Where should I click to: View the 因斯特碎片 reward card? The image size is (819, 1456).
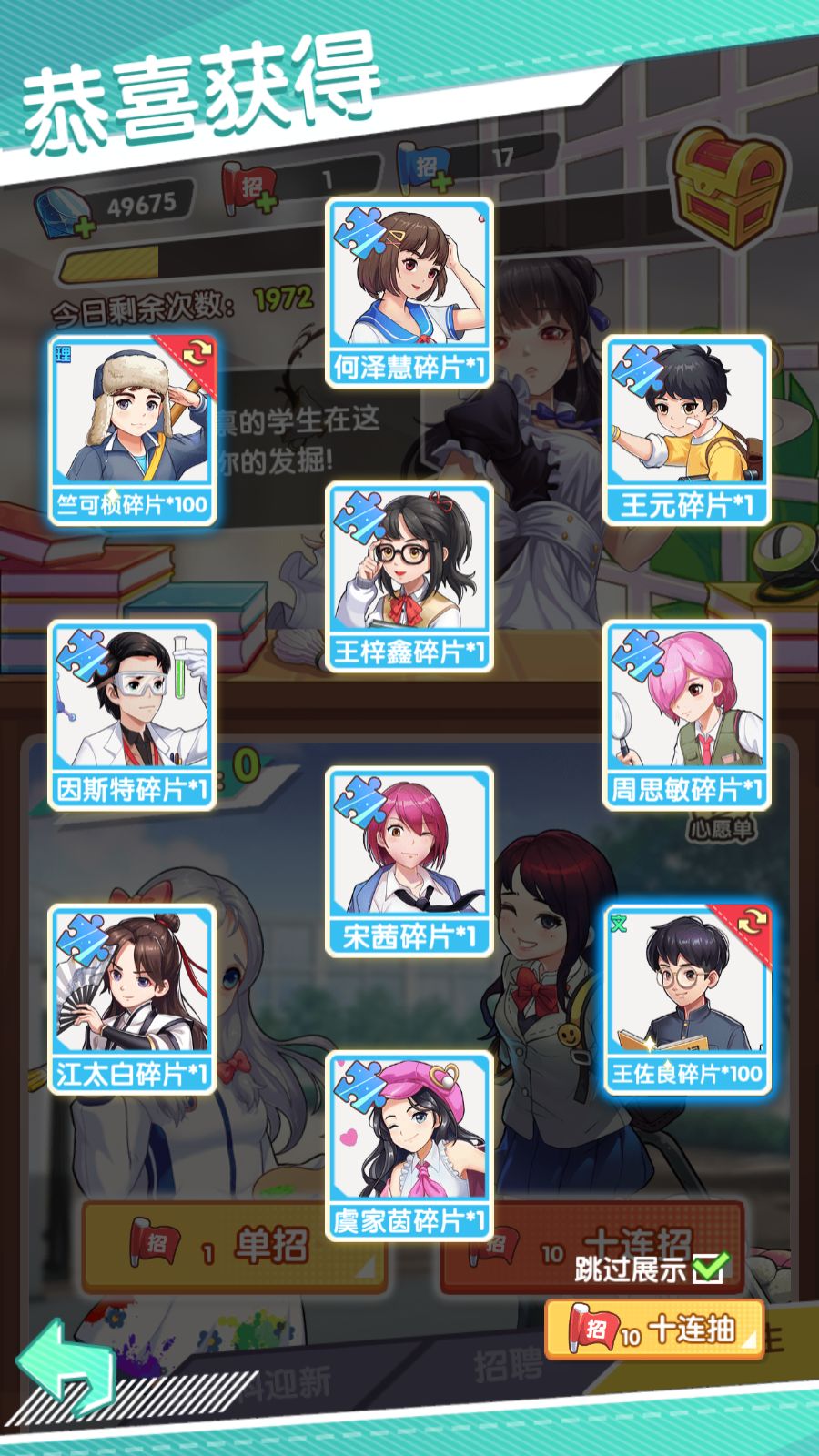pos(132,715)
